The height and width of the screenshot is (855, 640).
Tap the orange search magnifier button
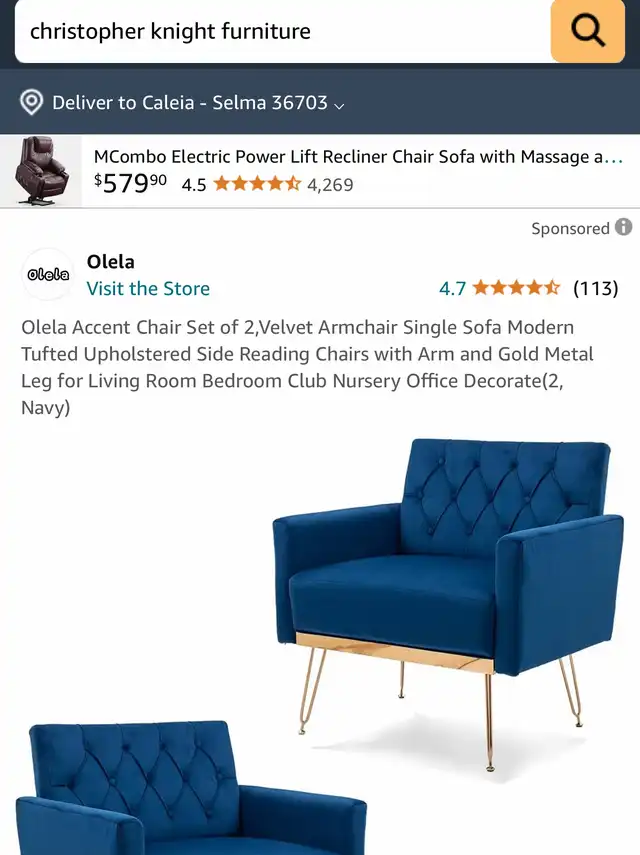(587, 31)
